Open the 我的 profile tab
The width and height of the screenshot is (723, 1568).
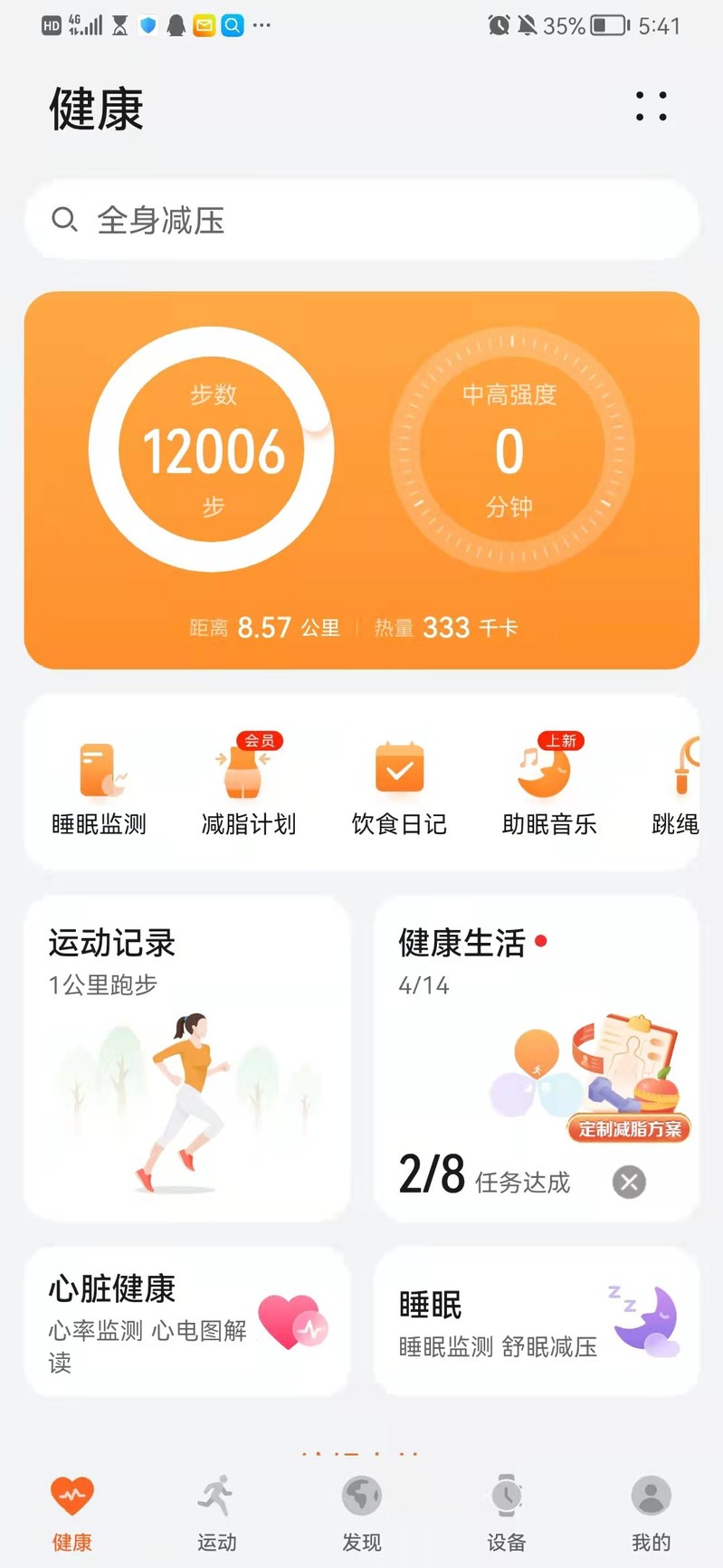651,1509
